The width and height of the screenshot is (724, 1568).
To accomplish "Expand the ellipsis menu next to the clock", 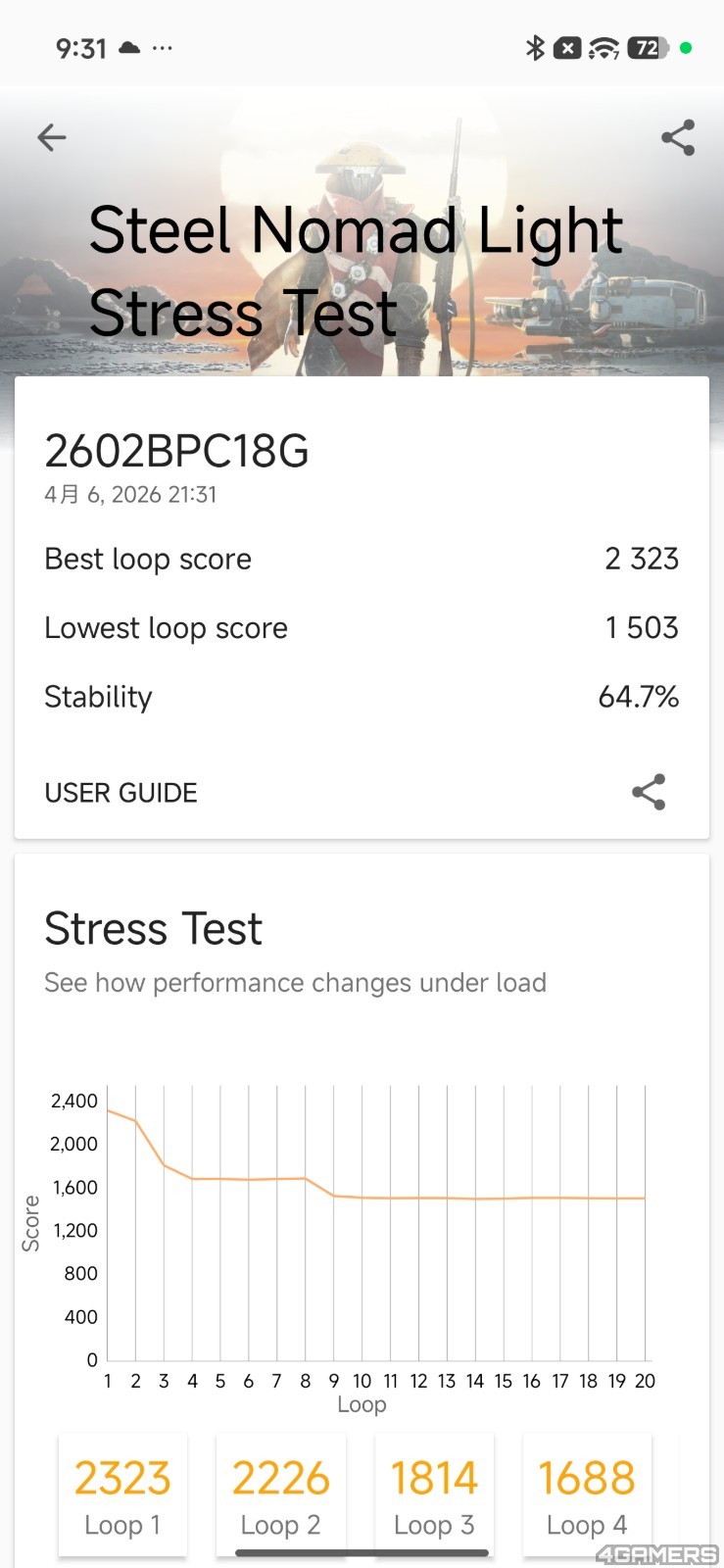I will click(x=164, y=48).
